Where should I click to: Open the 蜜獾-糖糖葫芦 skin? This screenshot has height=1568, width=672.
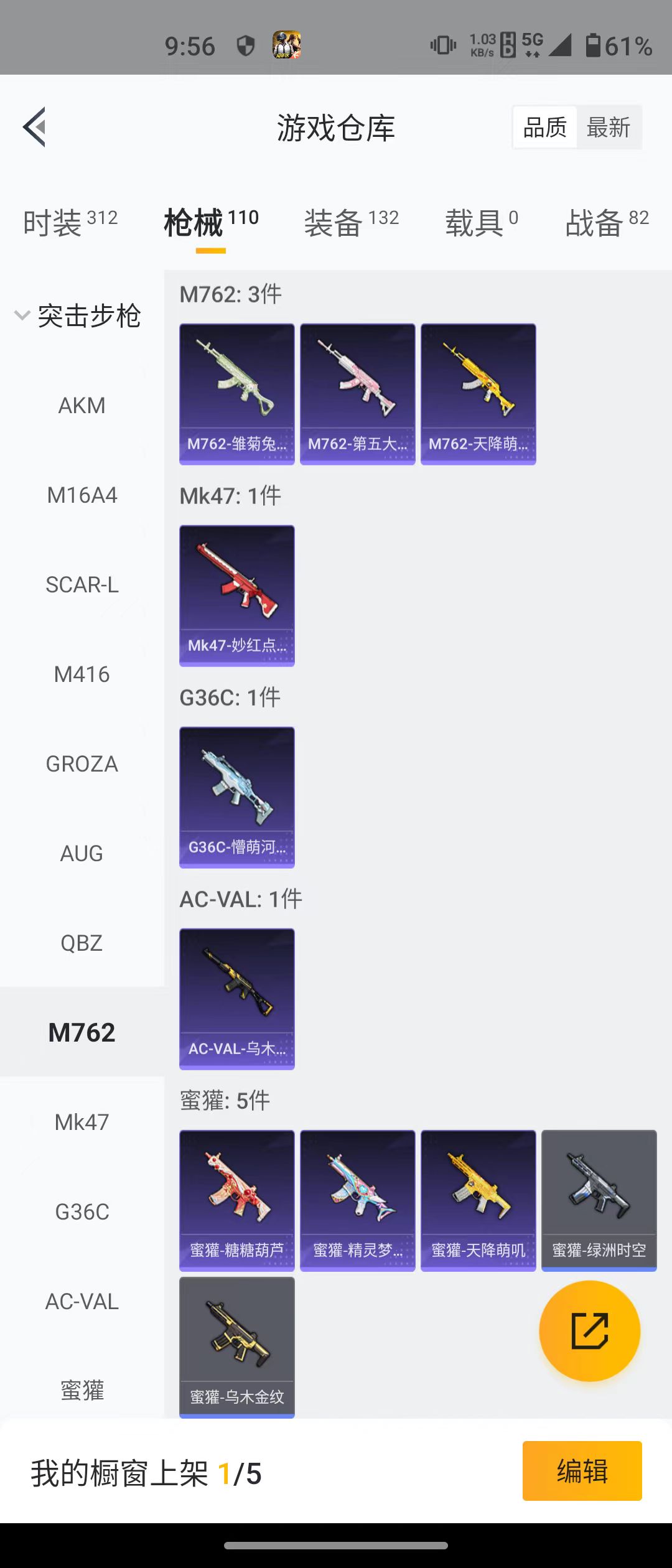pyautogui.click(x=237, y=1200)
